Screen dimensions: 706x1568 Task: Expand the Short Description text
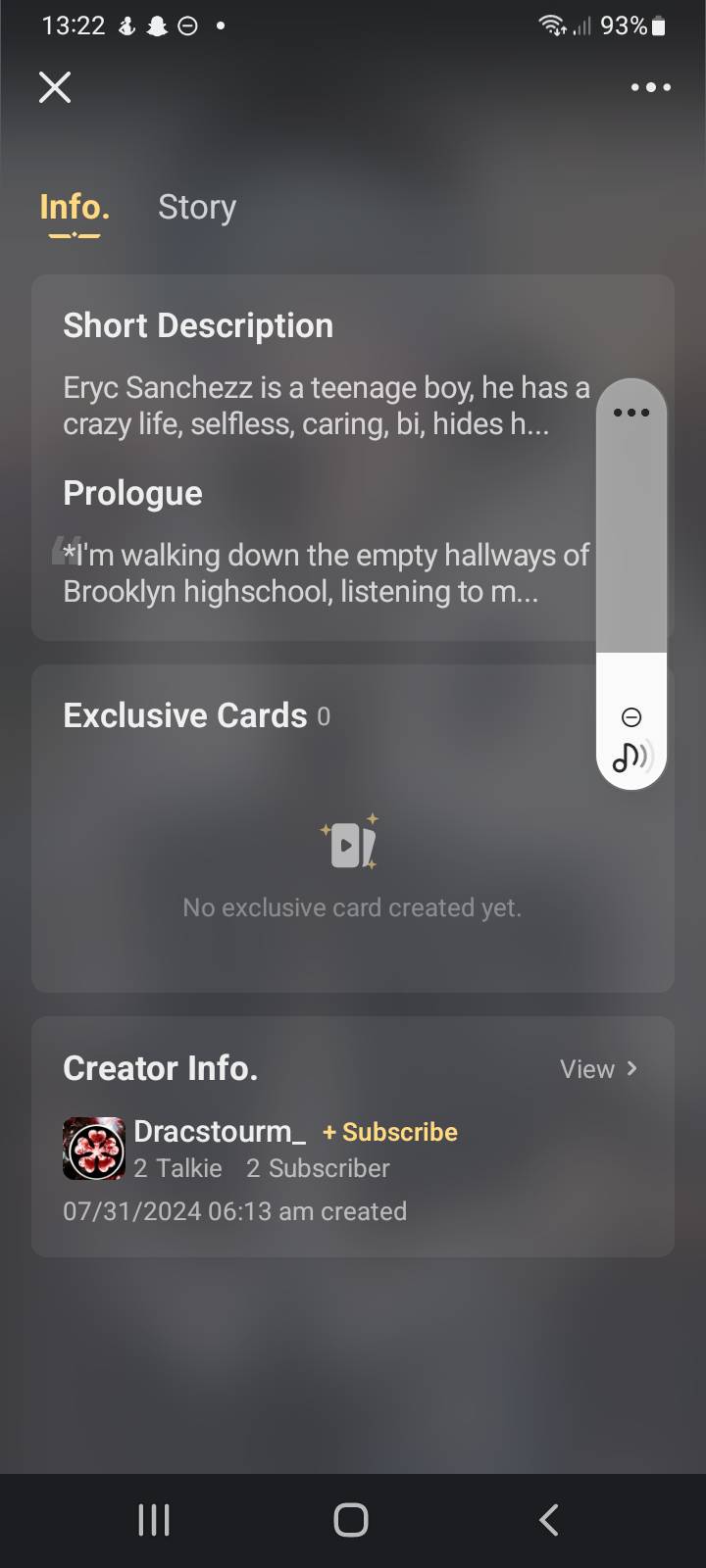[x=326, y=406]
